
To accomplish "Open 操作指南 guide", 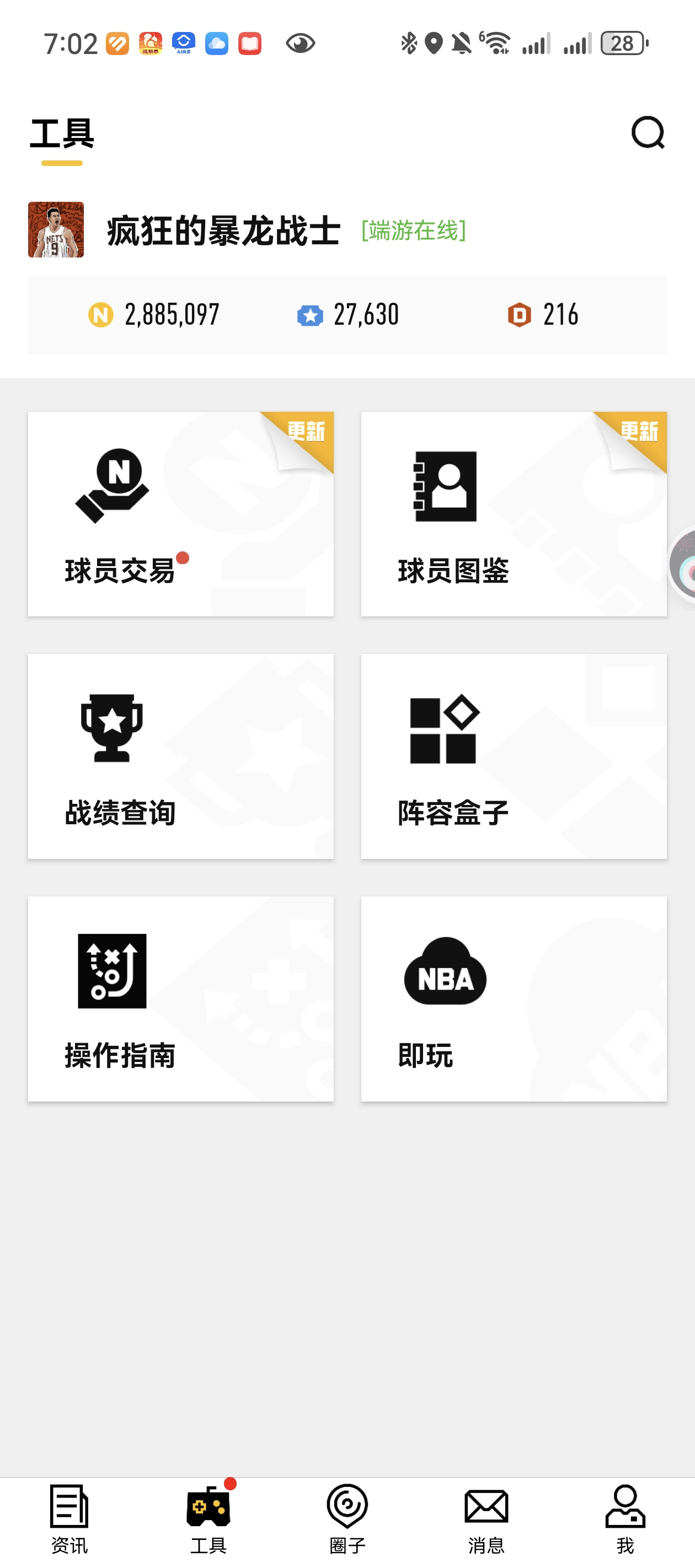I will coord(181,998).
